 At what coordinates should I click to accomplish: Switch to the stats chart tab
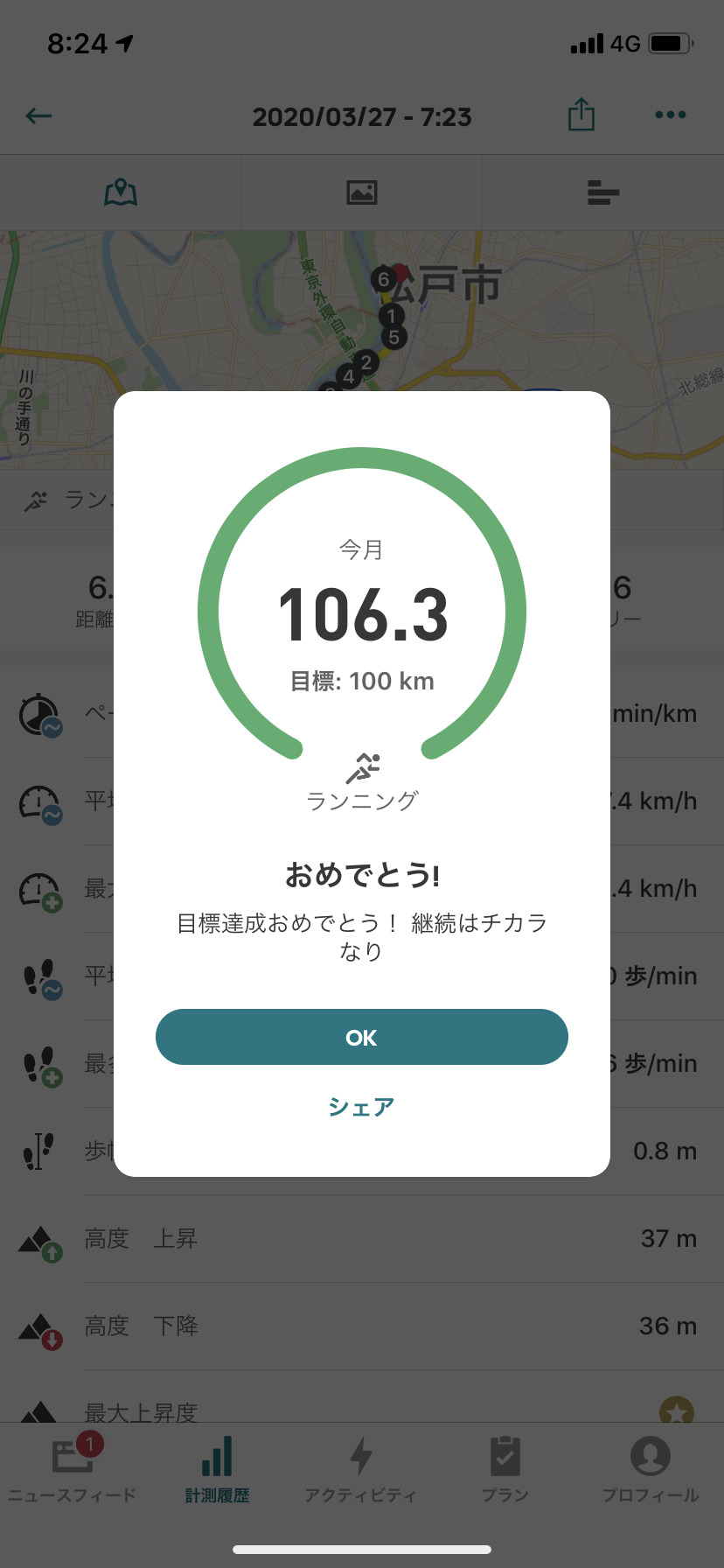[603, 192]
